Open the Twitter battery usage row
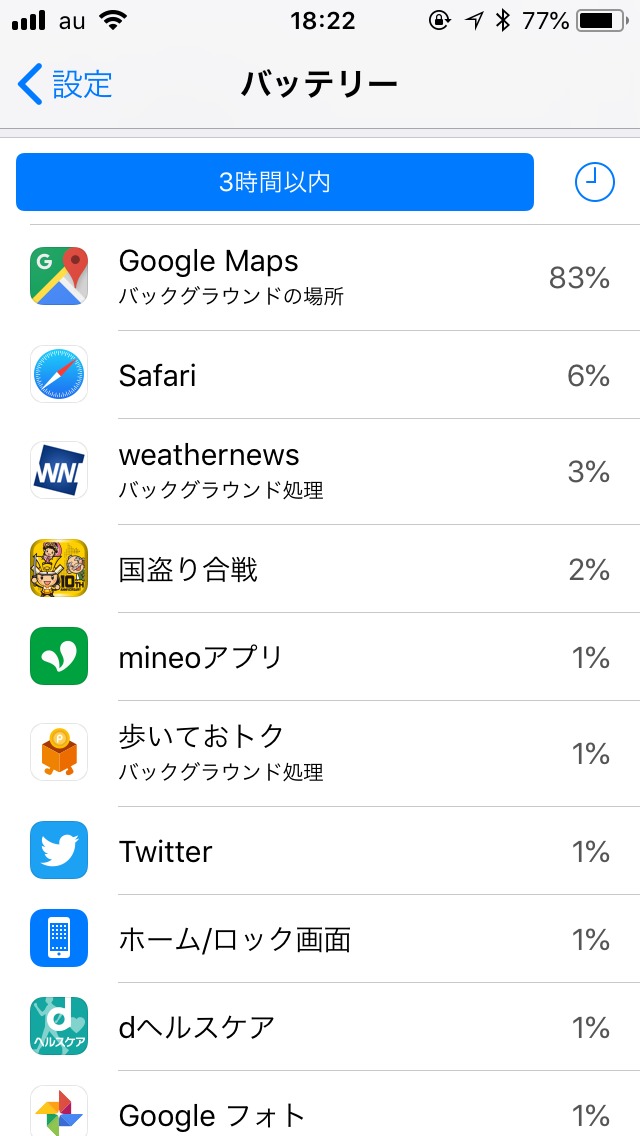 click(320, 851)
